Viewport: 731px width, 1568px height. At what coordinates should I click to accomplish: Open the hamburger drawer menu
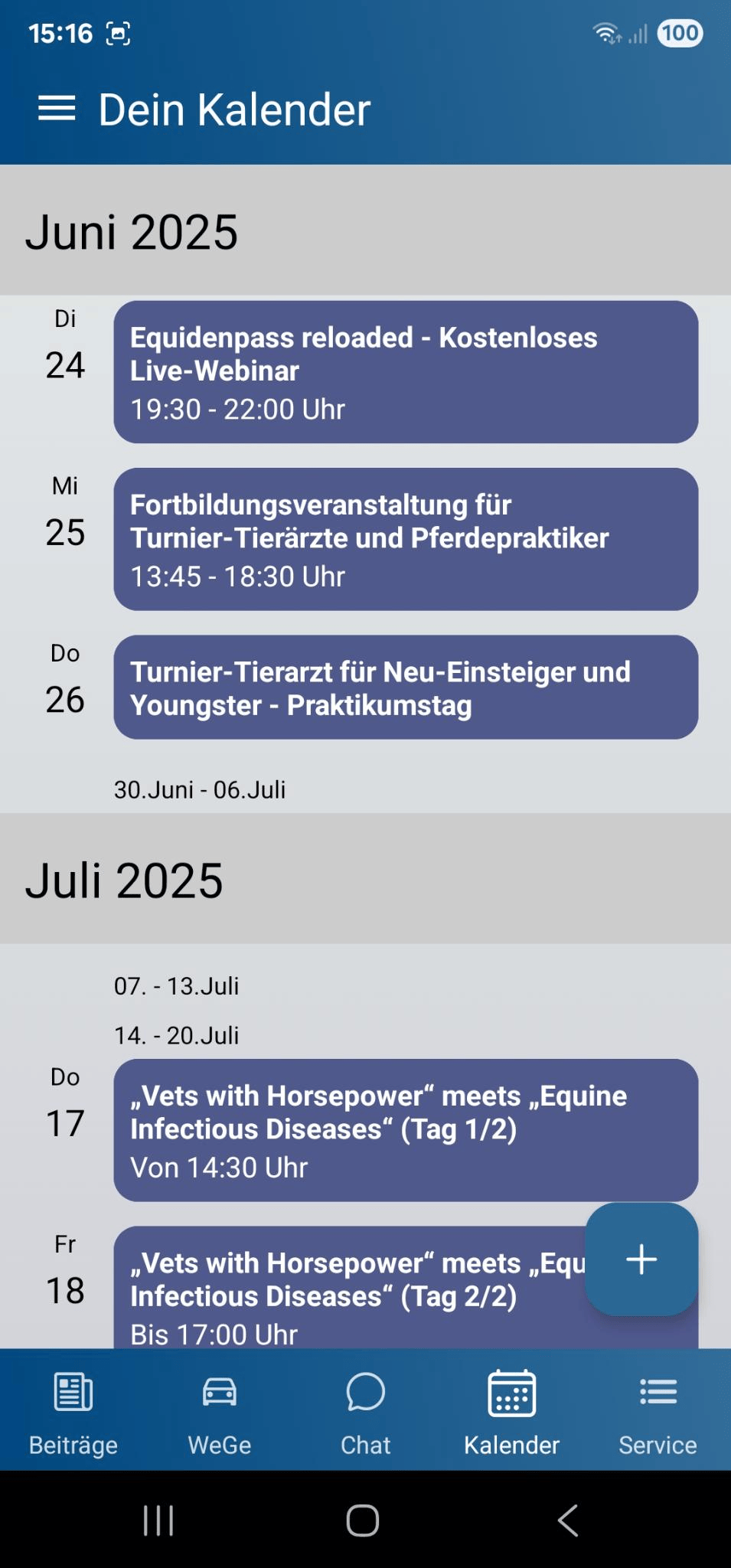[x=57, y=109]
